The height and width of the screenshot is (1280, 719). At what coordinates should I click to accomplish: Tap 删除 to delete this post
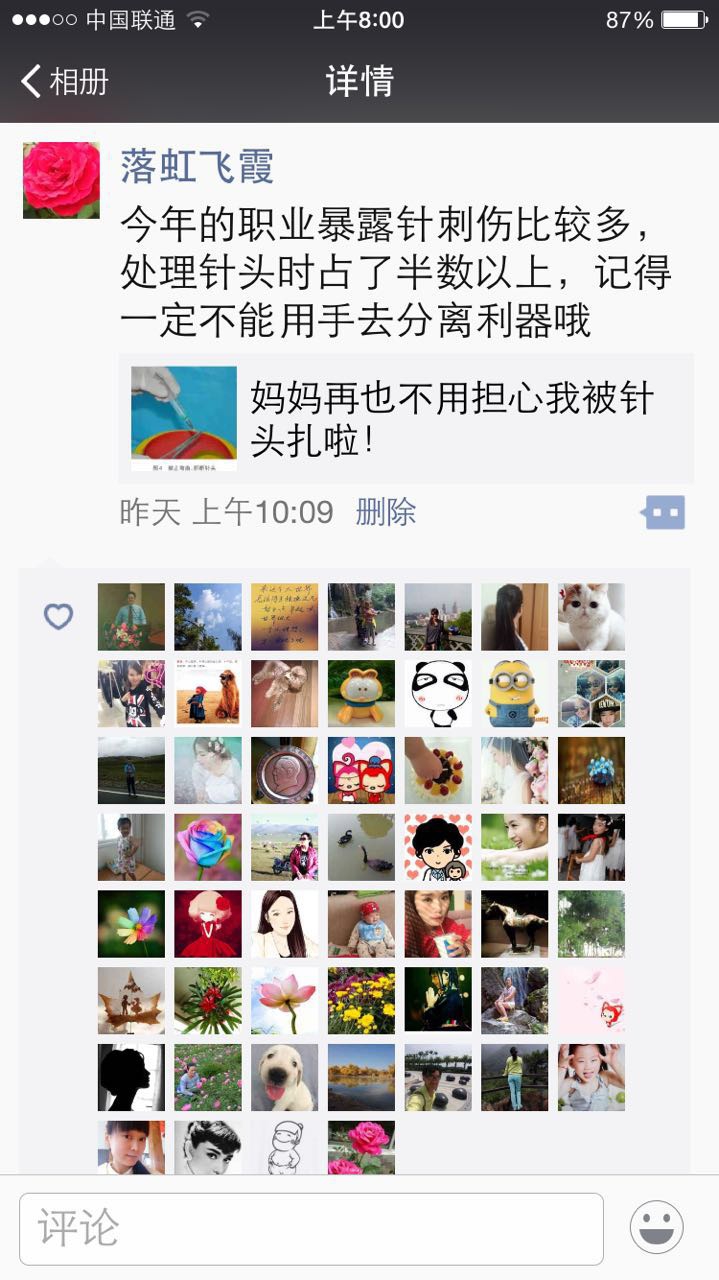click(x=385, y=513)
